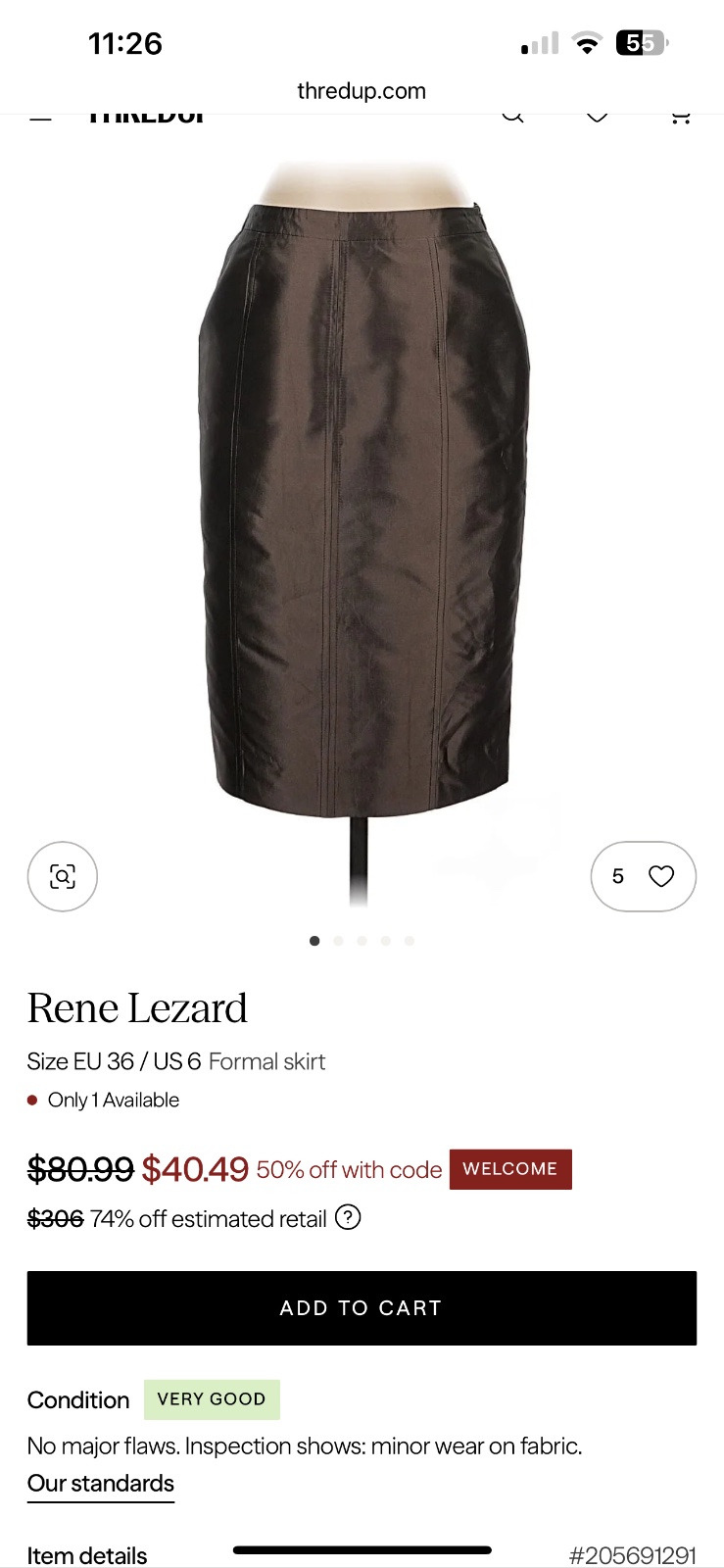724x1568 pixels.
Task: Open the Rene Lezard brand page
Action: point(137,1007)
